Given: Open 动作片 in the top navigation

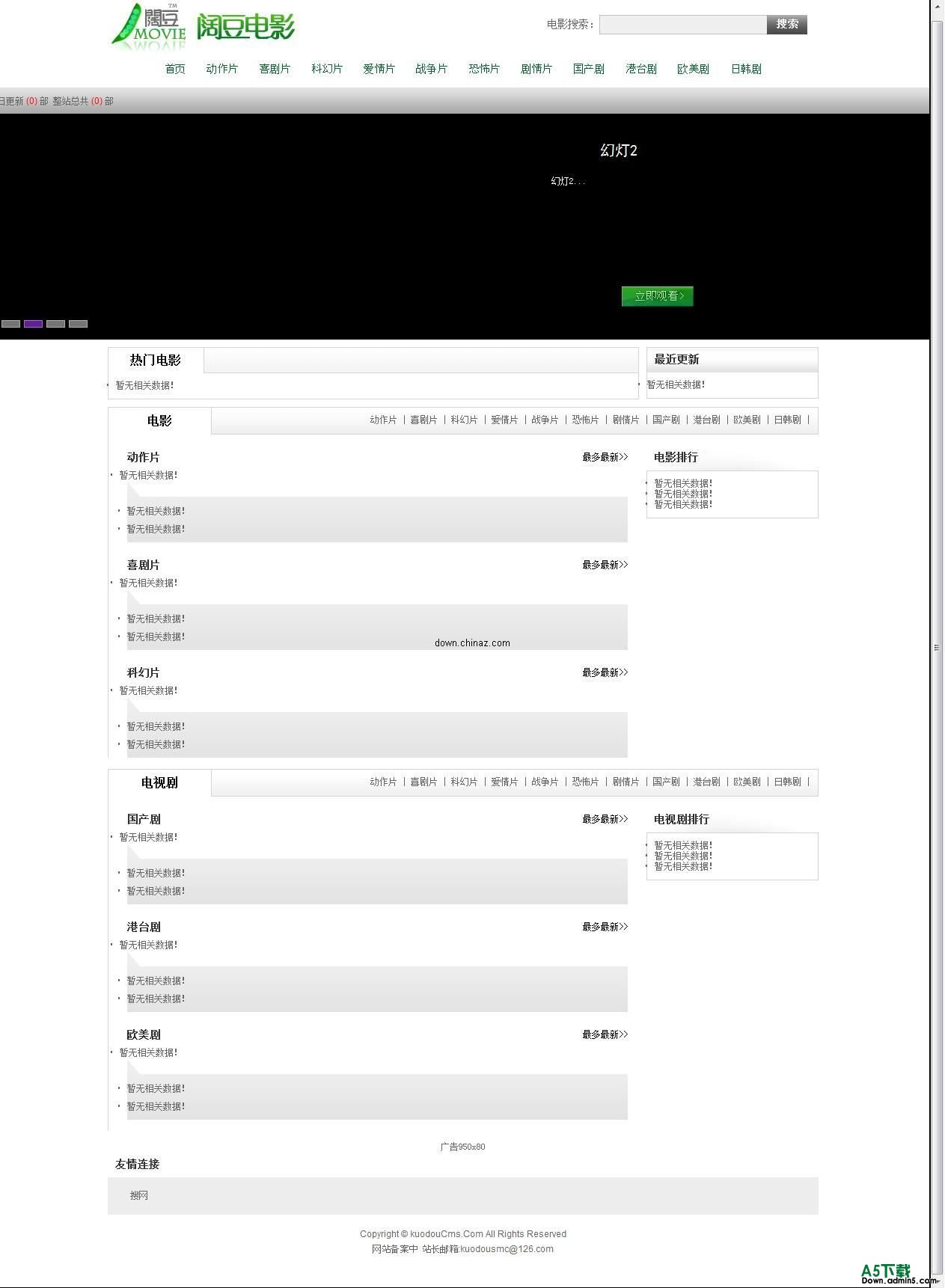Looking at the screenshot, I should coord(221,69).
